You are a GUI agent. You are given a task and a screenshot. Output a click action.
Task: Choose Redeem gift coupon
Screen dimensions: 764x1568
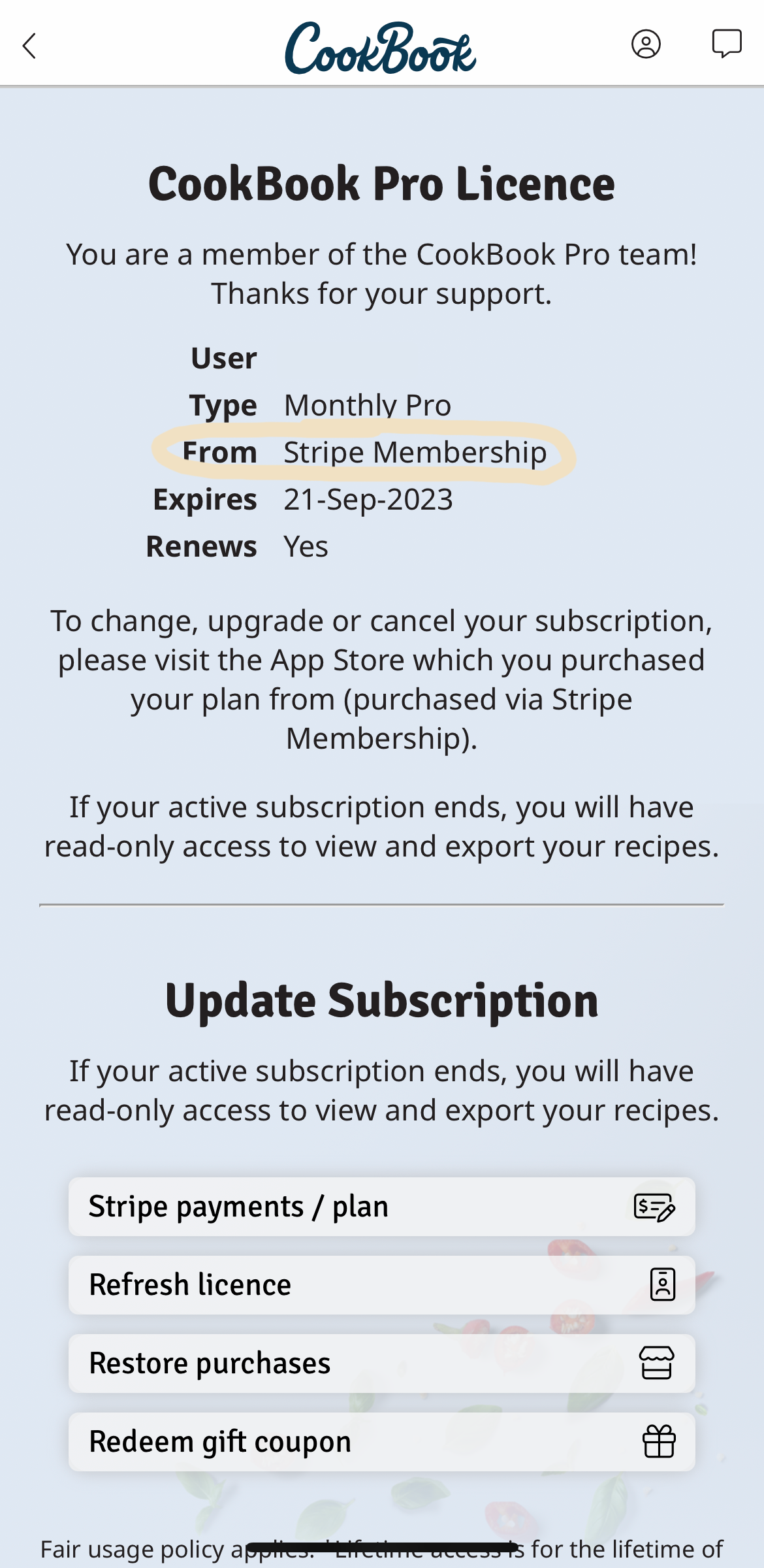pos(382,1442)
